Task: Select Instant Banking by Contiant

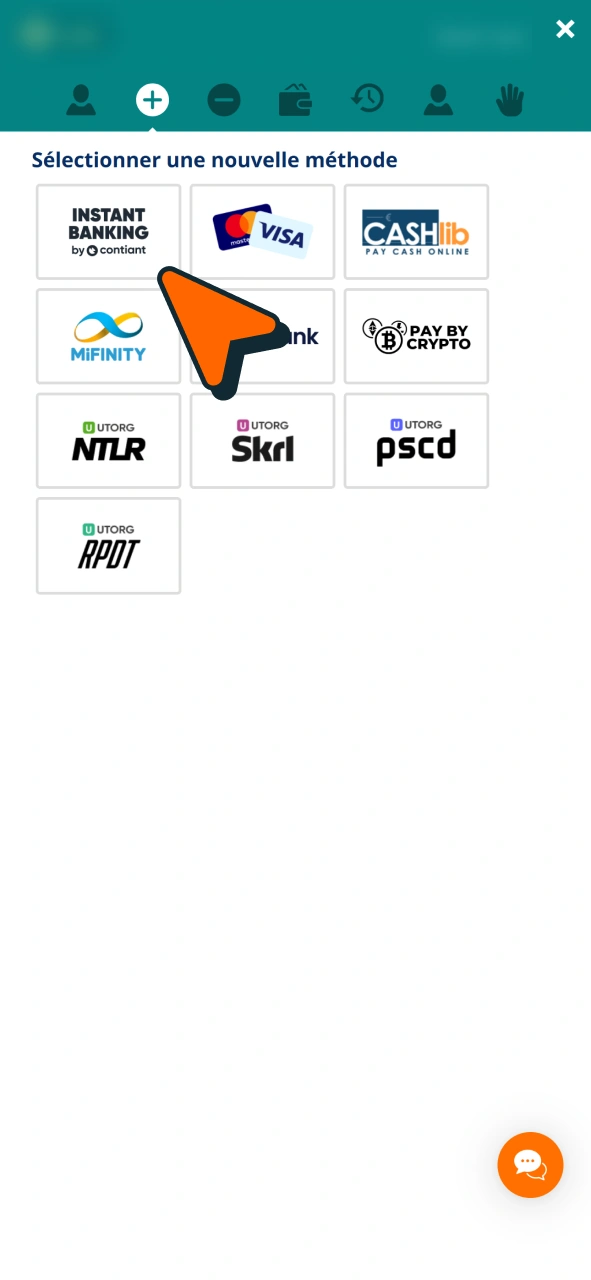Action: (109, 232)
